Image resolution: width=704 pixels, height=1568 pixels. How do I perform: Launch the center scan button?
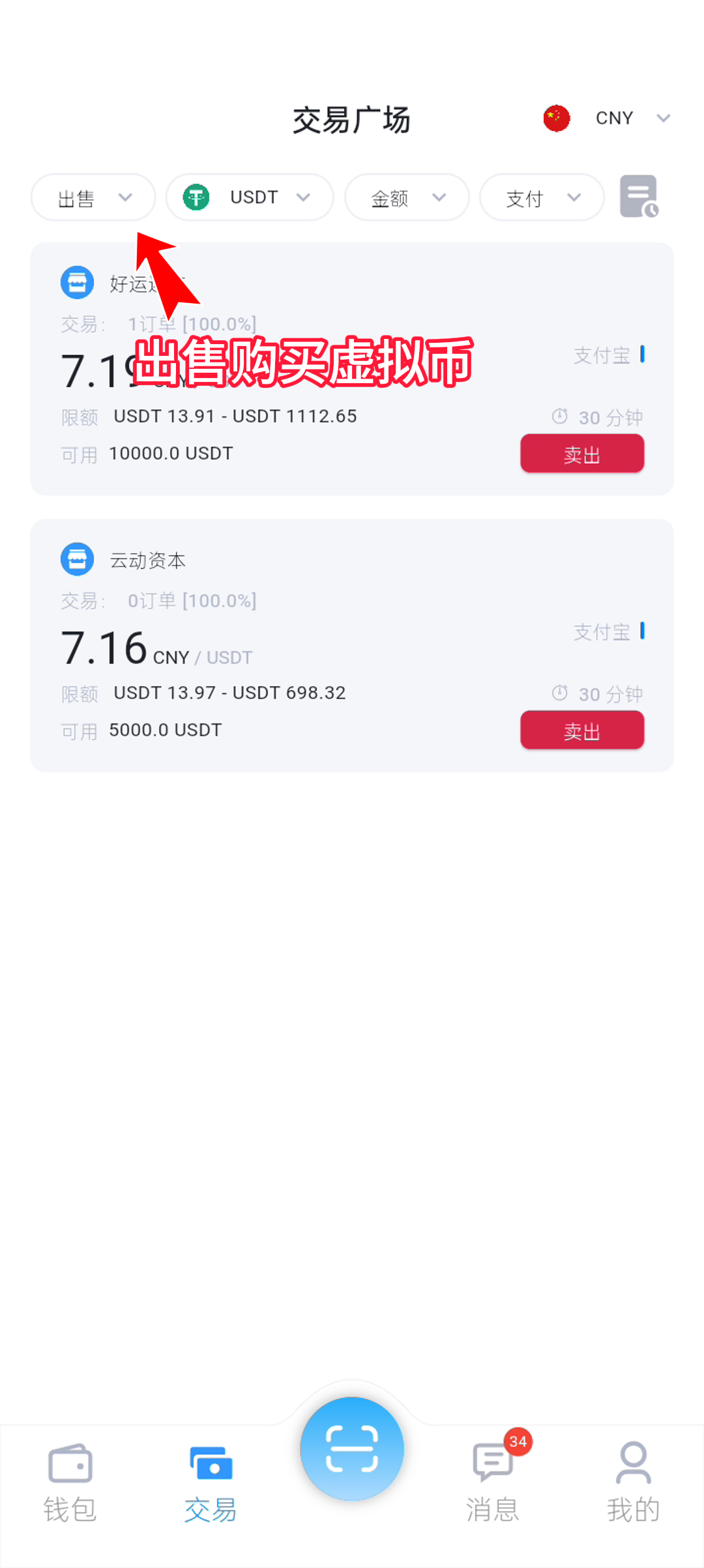point(352,1448)
